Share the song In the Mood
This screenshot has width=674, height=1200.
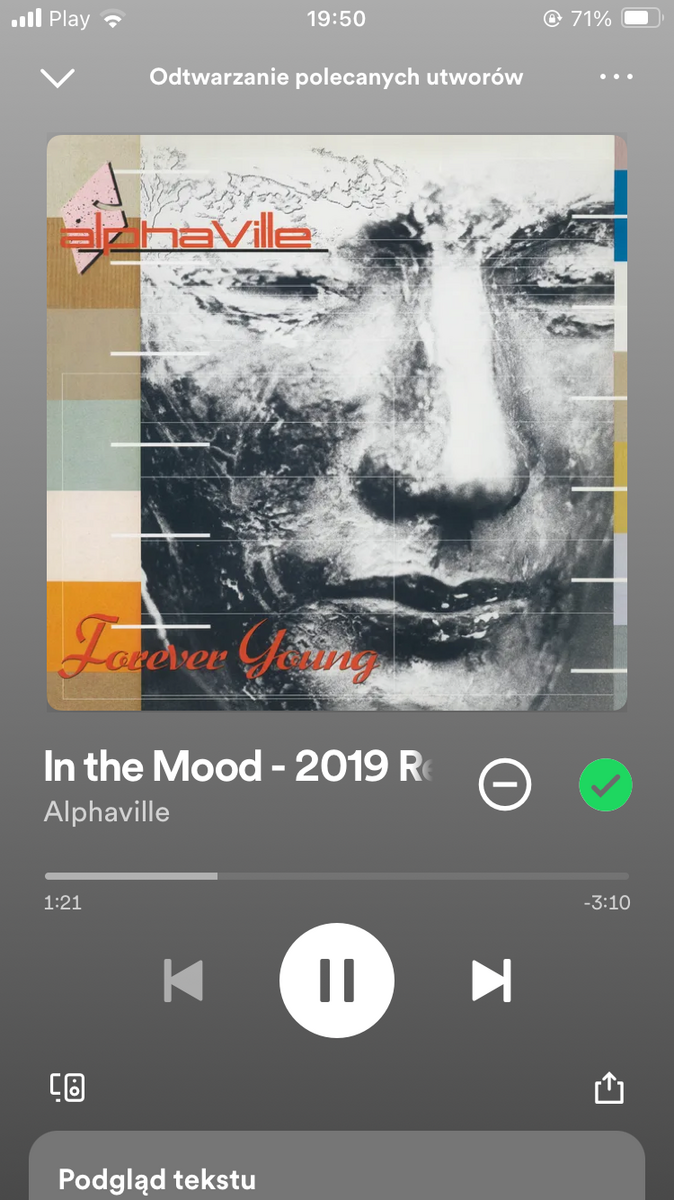pos(609,1087)
